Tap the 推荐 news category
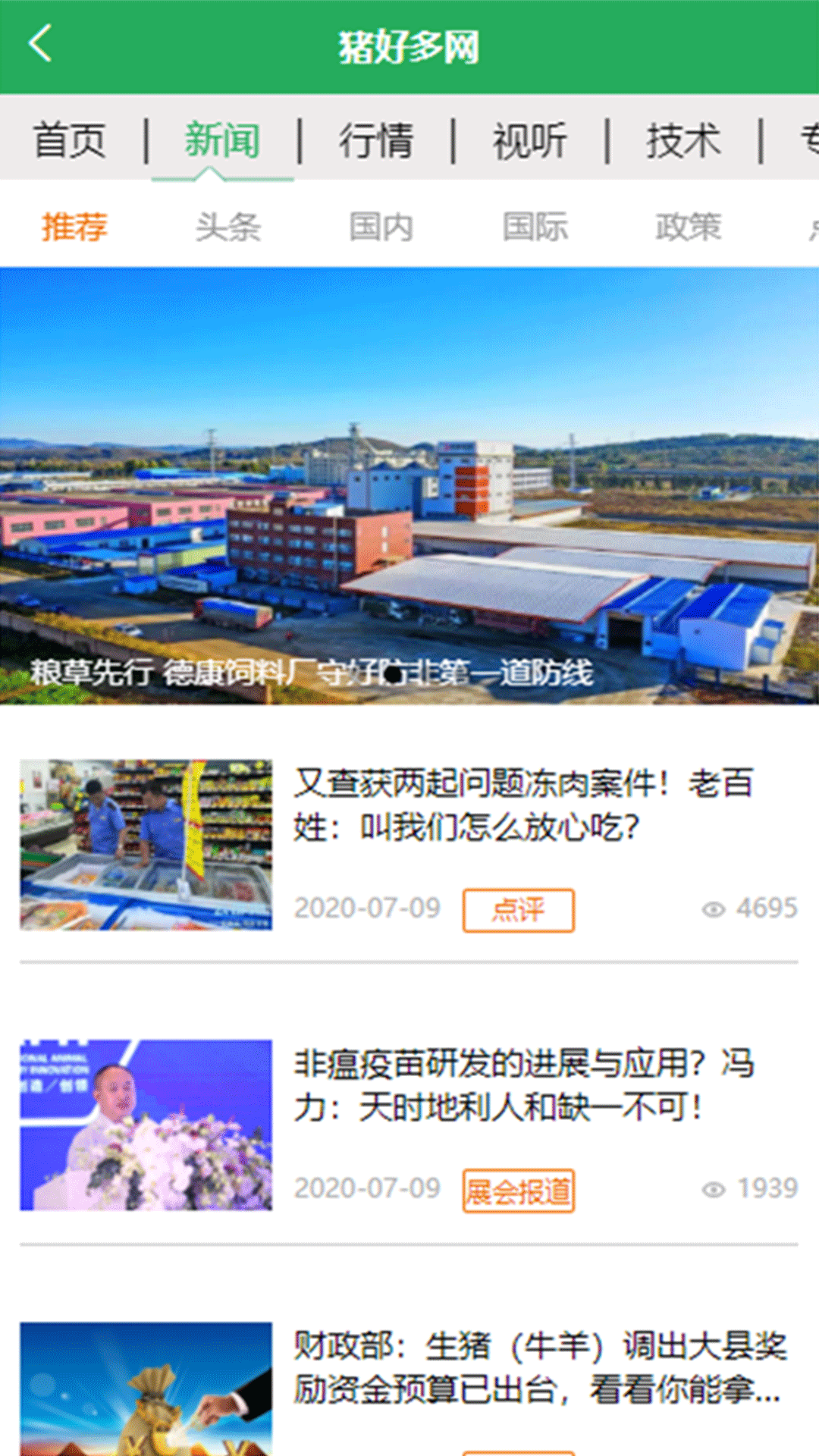The width and height of the screenshot is (819, 1456). [x=74, y=227]
